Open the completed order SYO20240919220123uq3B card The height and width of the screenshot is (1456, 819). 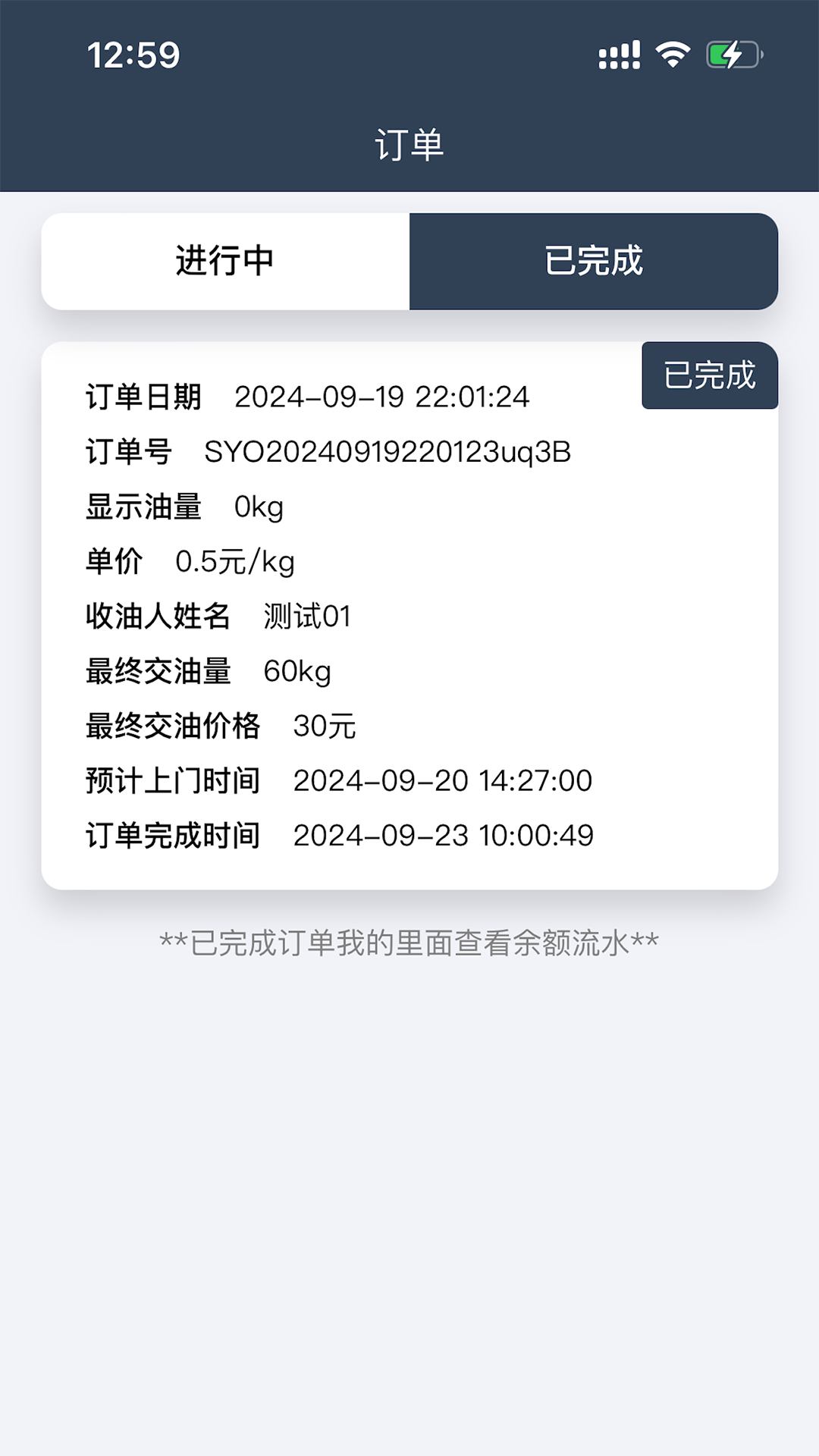409,615
